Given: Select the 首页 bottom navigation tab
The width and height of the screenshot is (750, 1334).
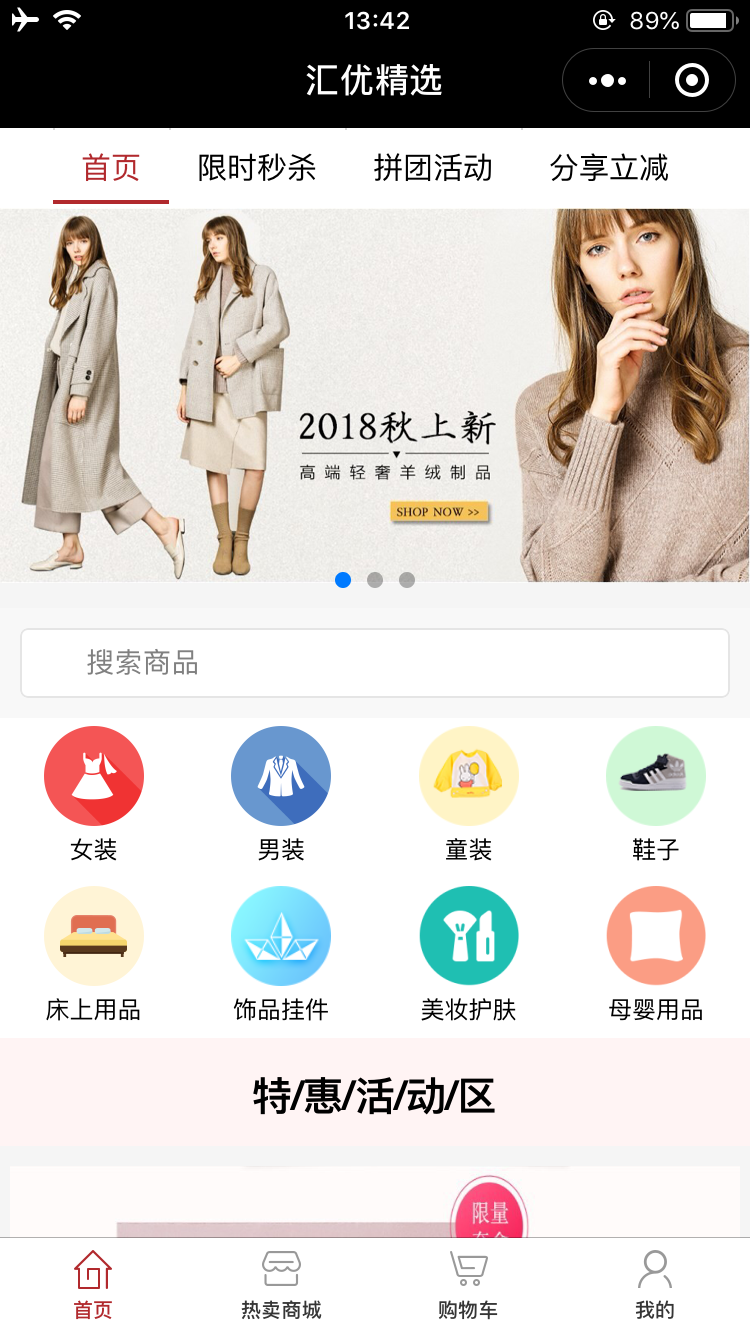Looking at the screenshot, I should pos(93,1285).
